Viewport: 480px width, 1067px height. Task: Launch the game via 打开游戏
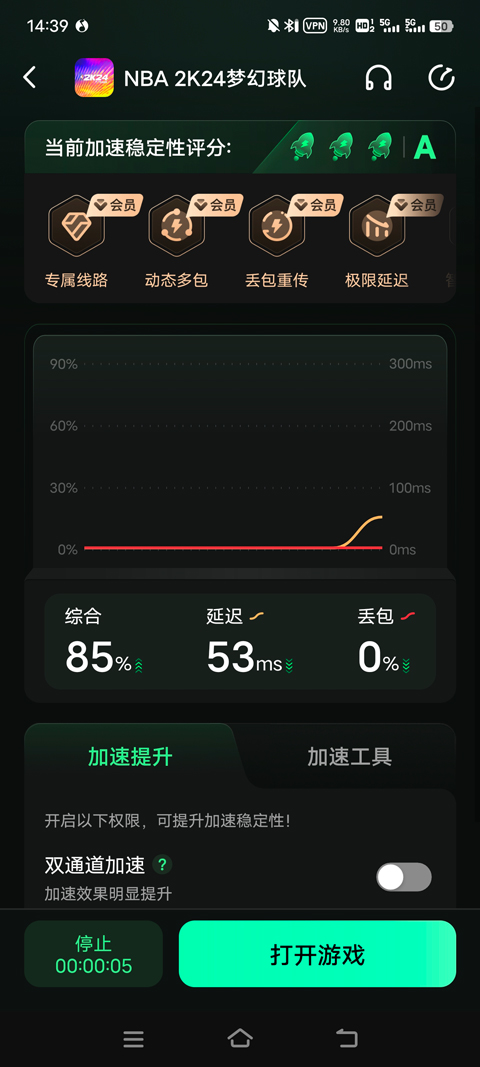317,954
